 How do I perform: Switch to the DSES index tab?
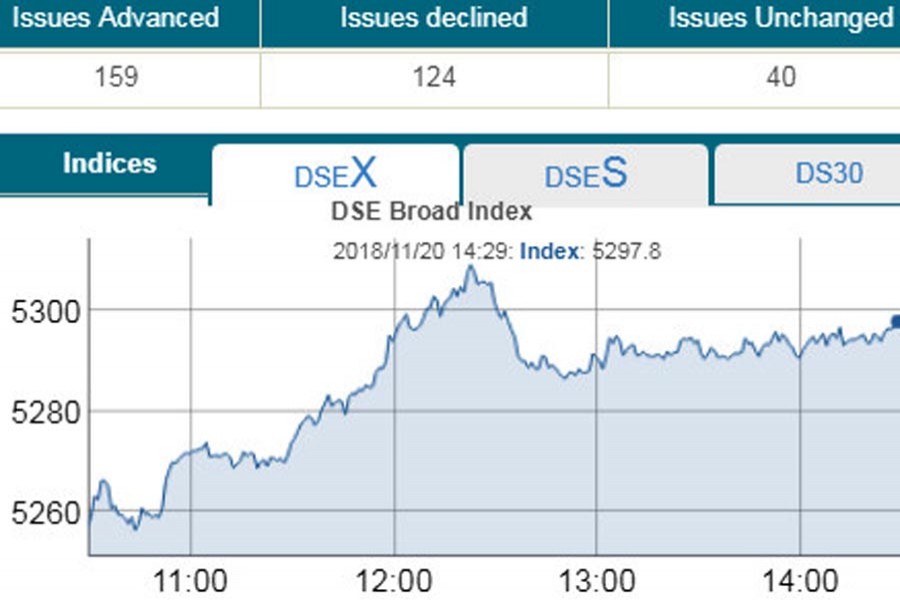point(585,174)
